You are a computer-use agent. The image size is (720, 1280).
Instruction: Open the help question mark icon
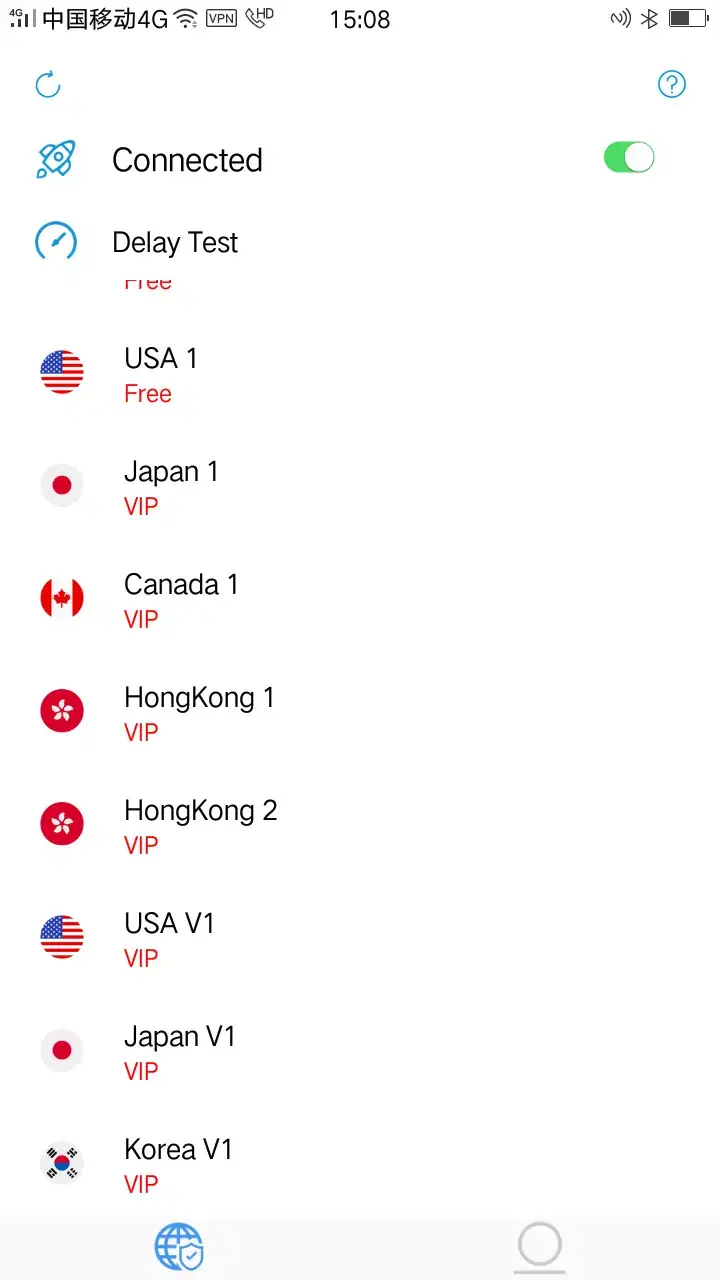pos(671,85)
